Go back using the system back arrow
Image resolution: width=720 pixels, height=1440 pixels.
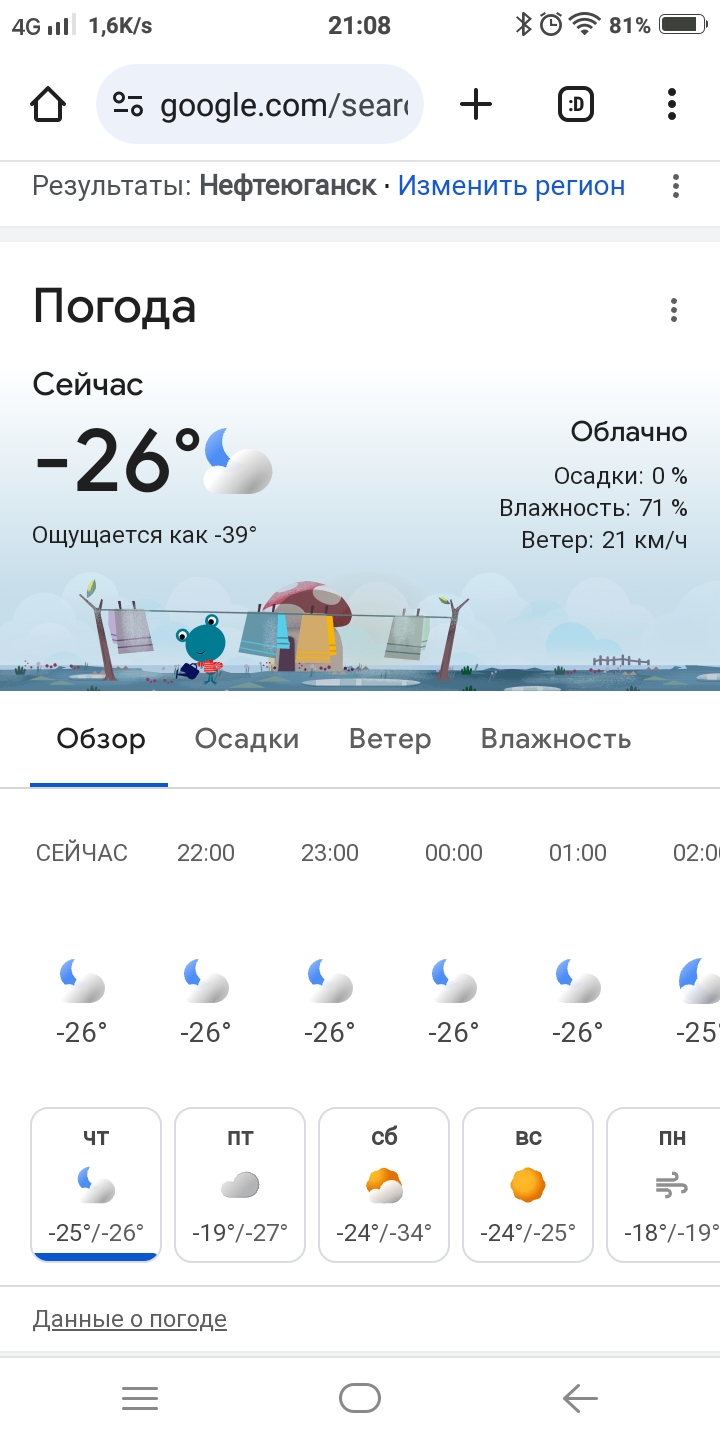point(580,1398)
